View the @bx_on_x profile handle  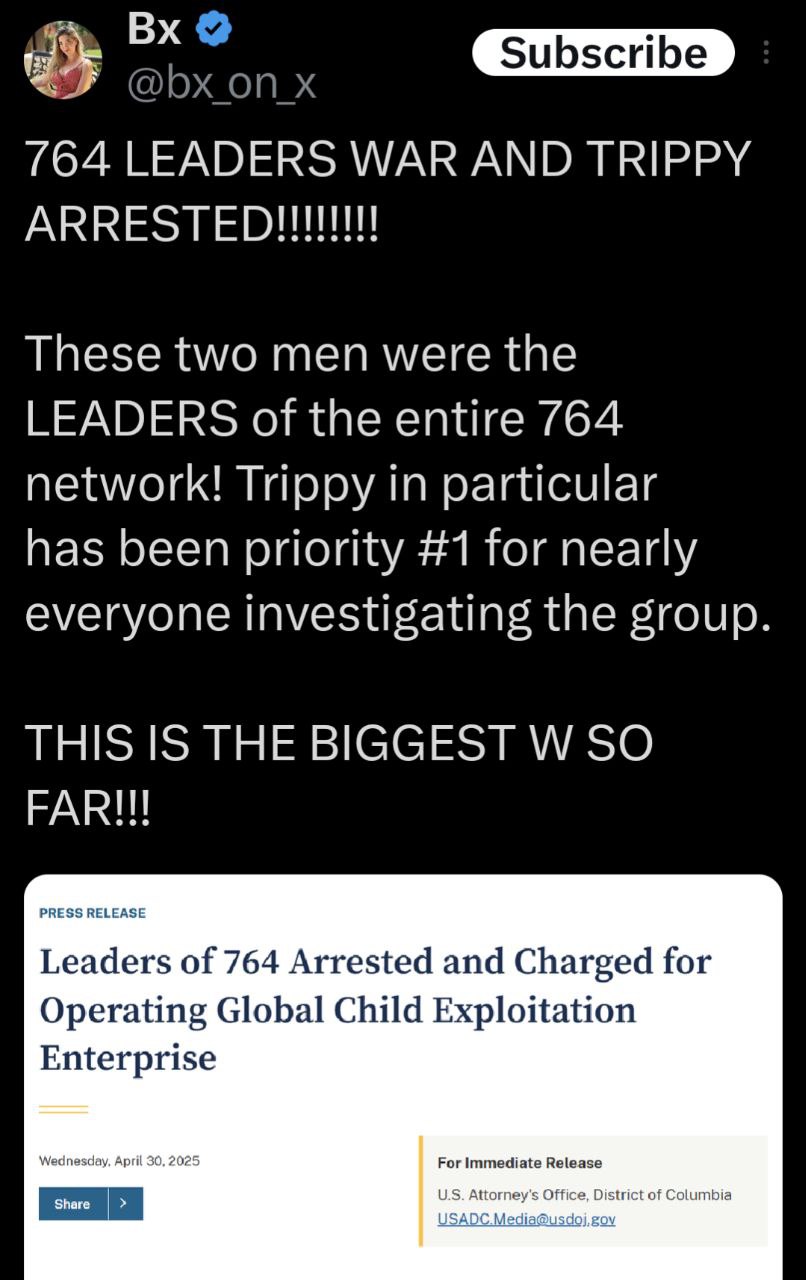(221, 83)
